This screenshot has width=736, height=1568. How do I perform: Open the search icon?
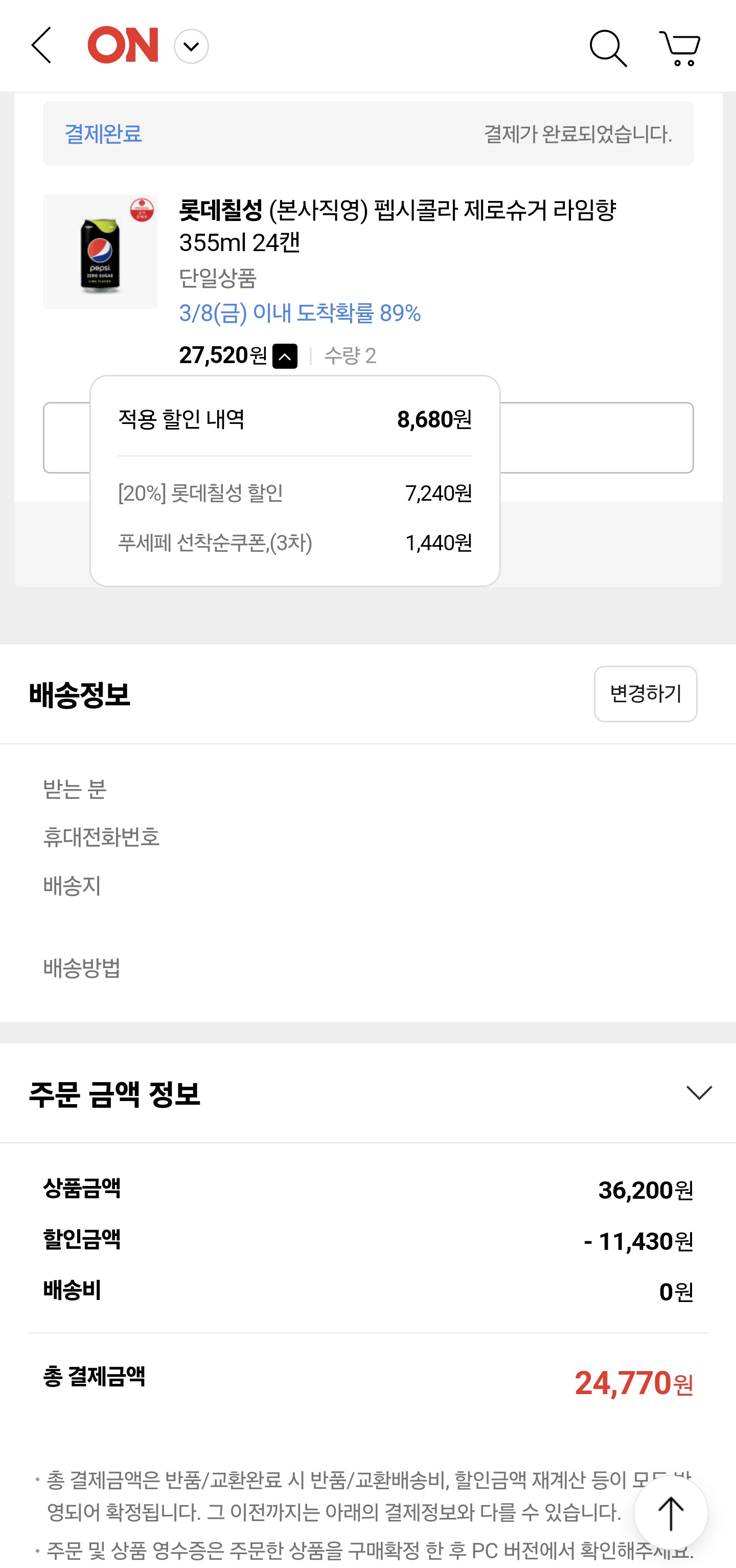(608, 48)
